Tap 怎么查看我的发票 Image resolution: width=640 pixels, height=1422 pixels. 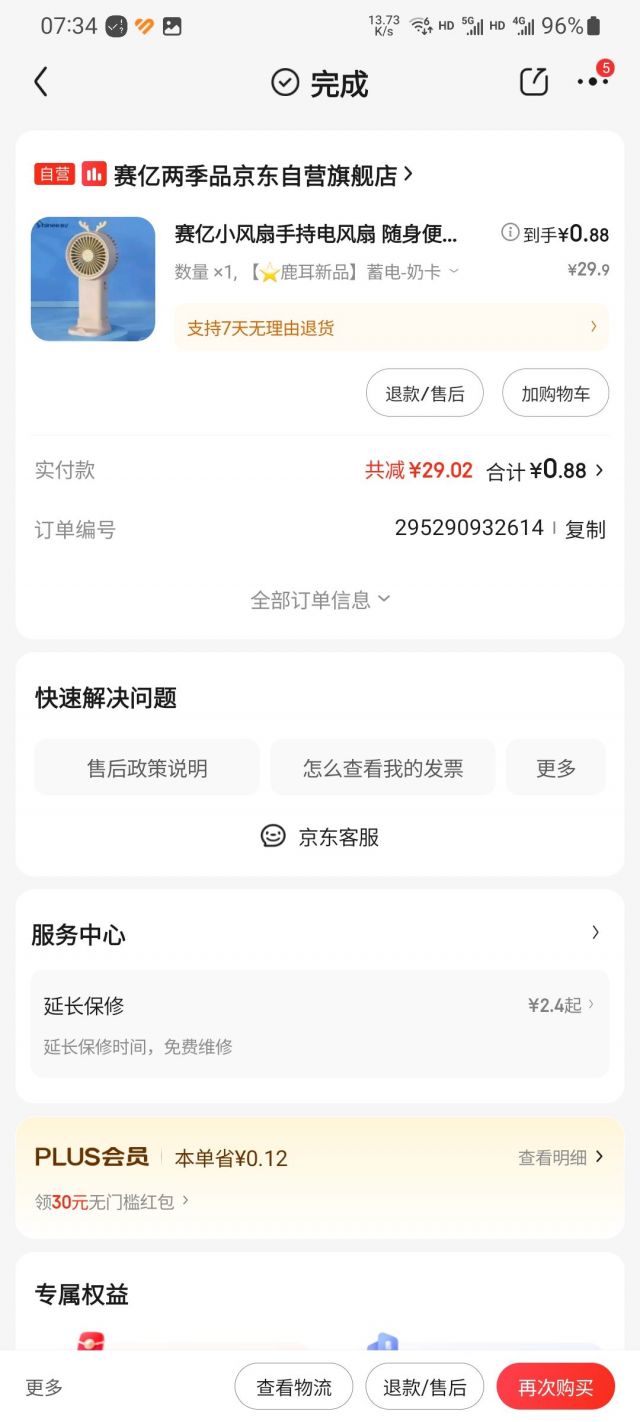point(383,768)
